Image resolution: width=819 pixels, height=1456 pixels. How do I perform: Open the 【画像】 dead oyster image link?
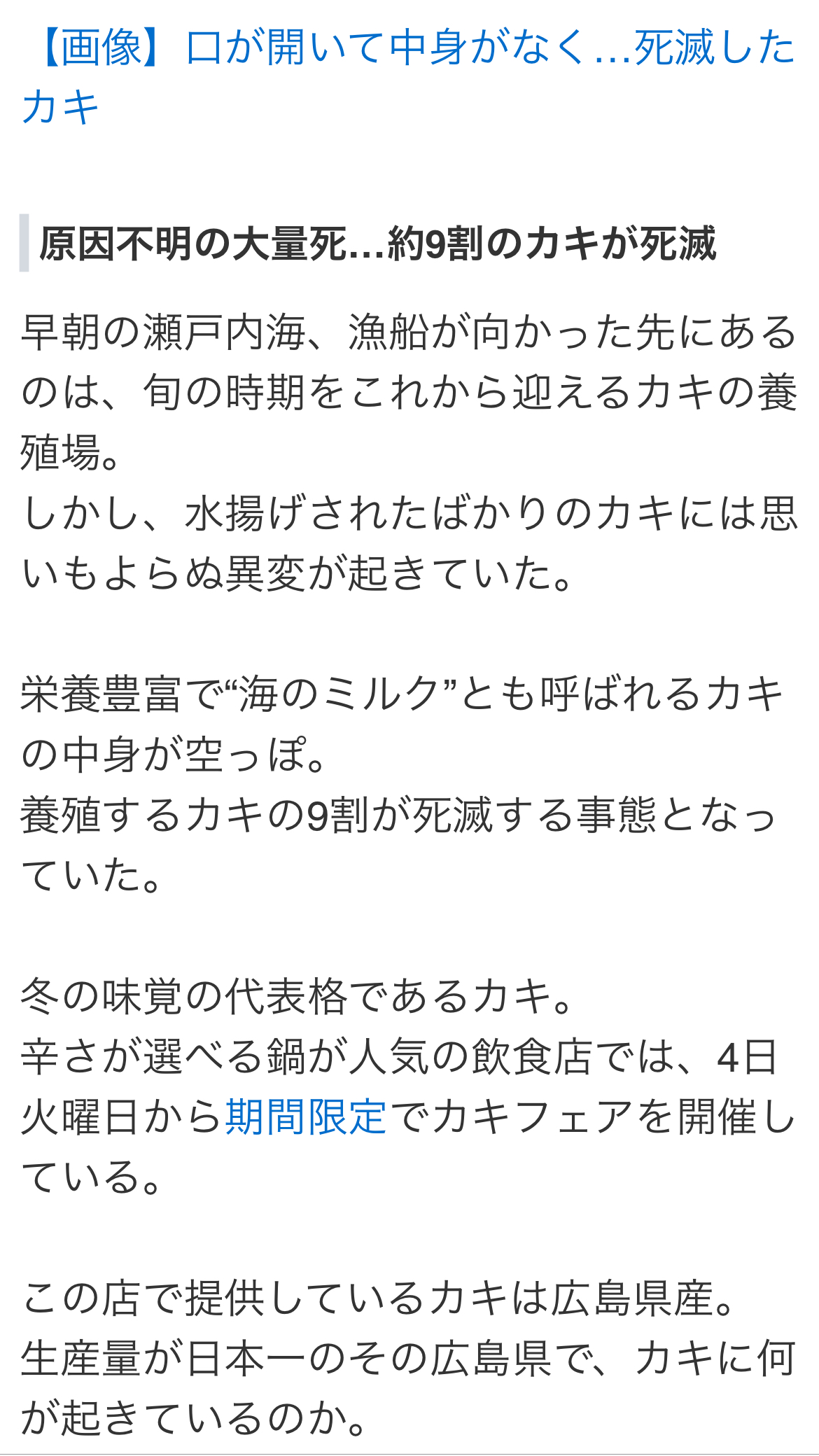[x=408, y=50]
